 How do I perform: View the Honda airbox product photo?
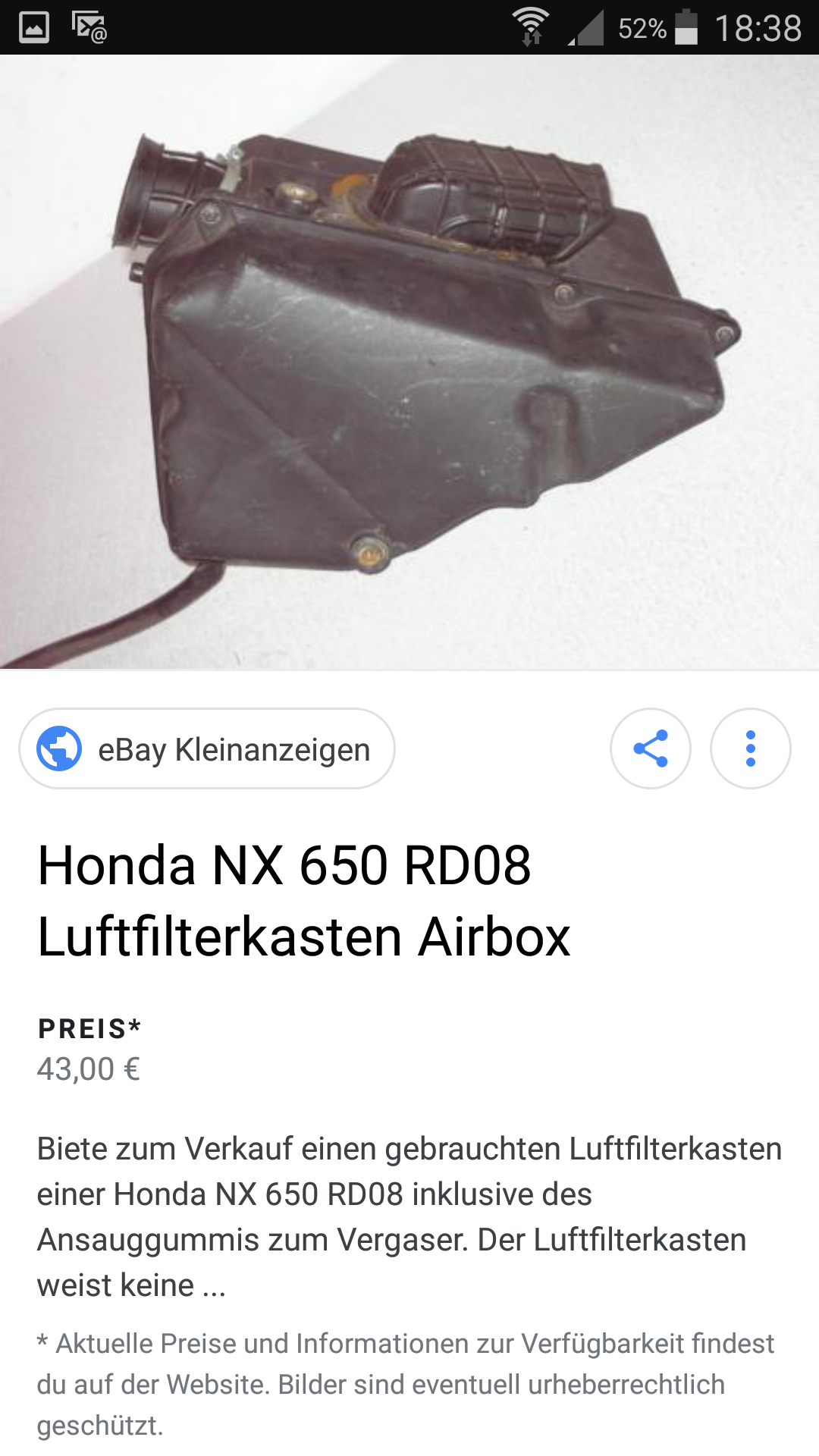(409, 362)
